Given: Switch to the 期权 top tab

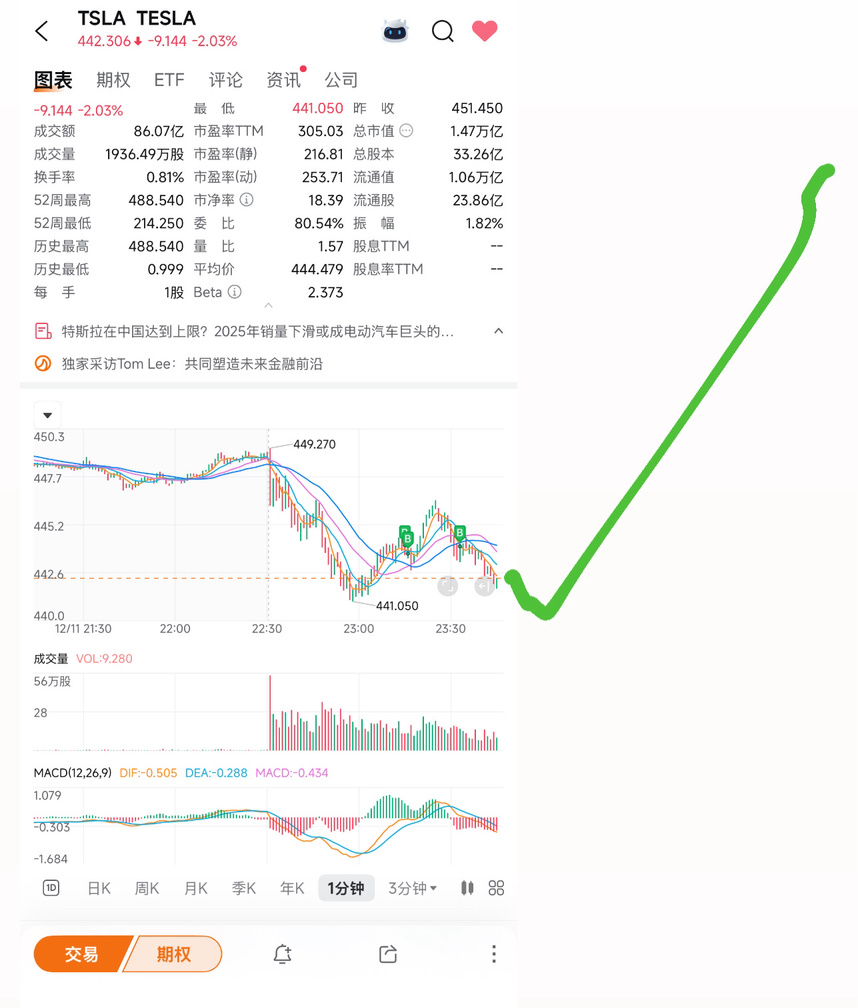Looking at the screenshot, I should coord(113,80).
